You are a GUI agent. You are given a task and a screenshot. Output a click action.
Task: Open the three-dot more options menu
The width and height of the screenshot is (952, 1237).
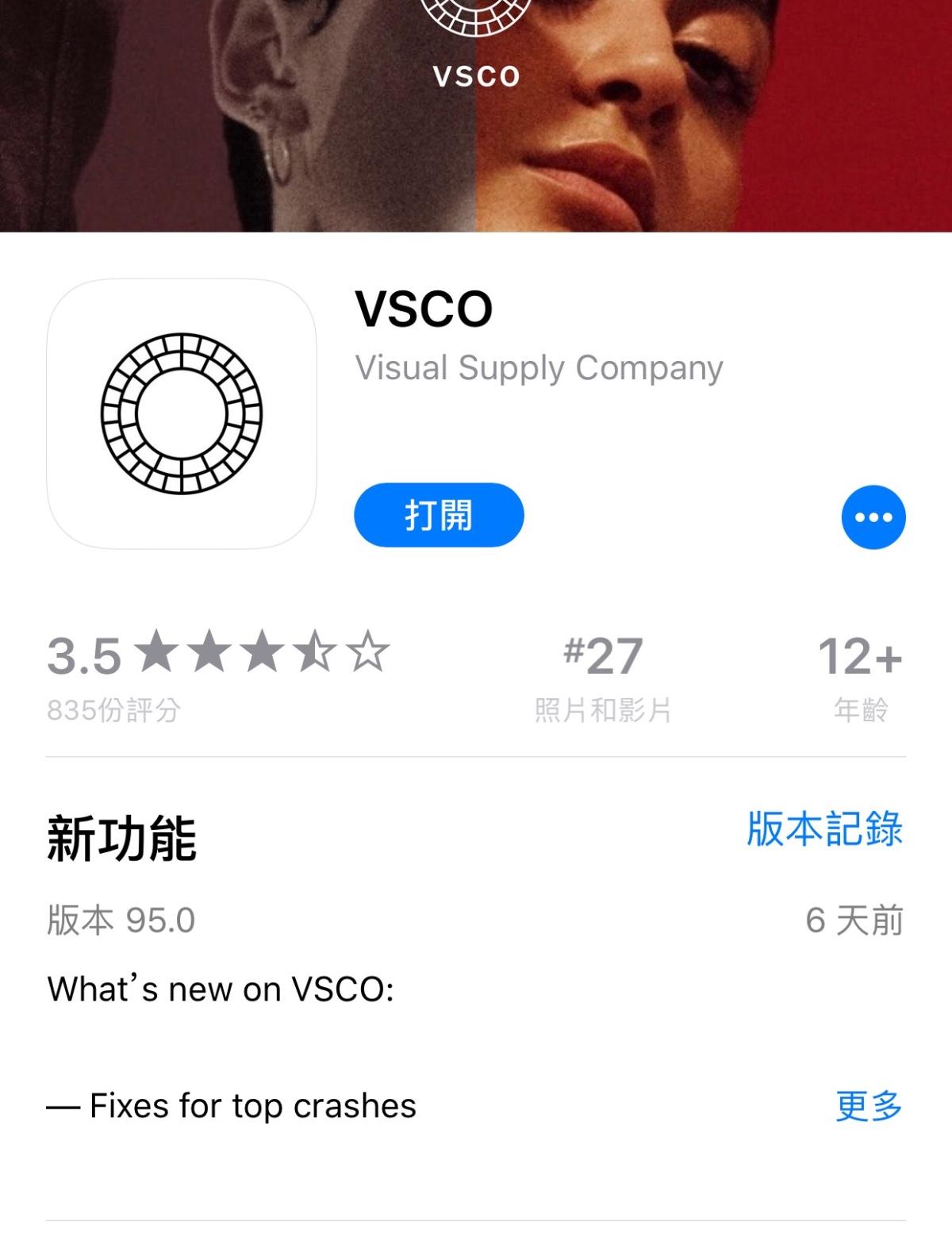point(873,517)
